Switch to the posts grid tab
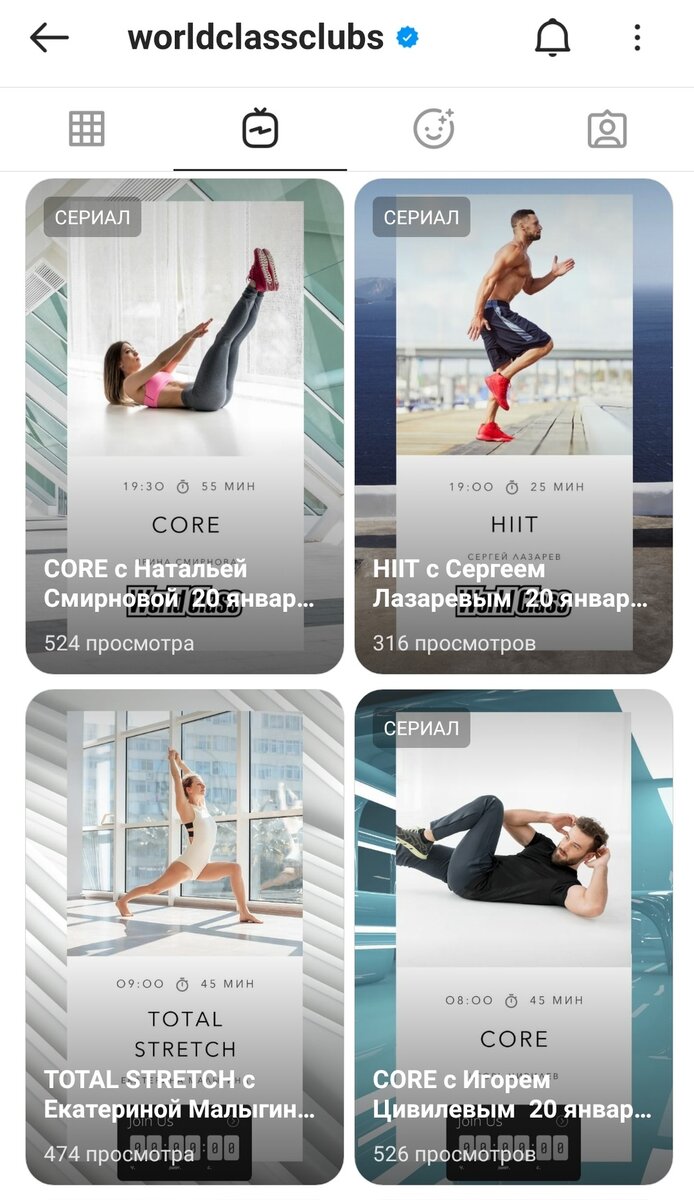The width and height of the screenshot is (694, 1200). 87,129
